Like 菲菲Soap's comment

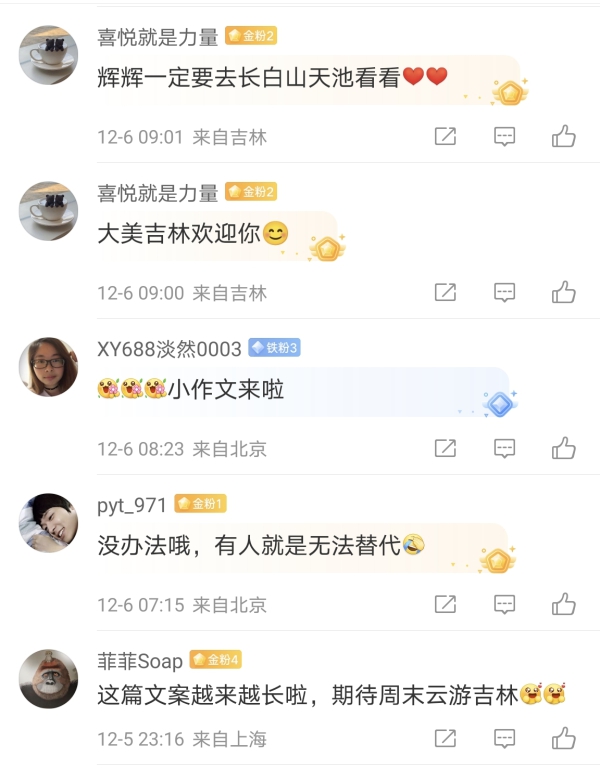(x=563, y=739)
